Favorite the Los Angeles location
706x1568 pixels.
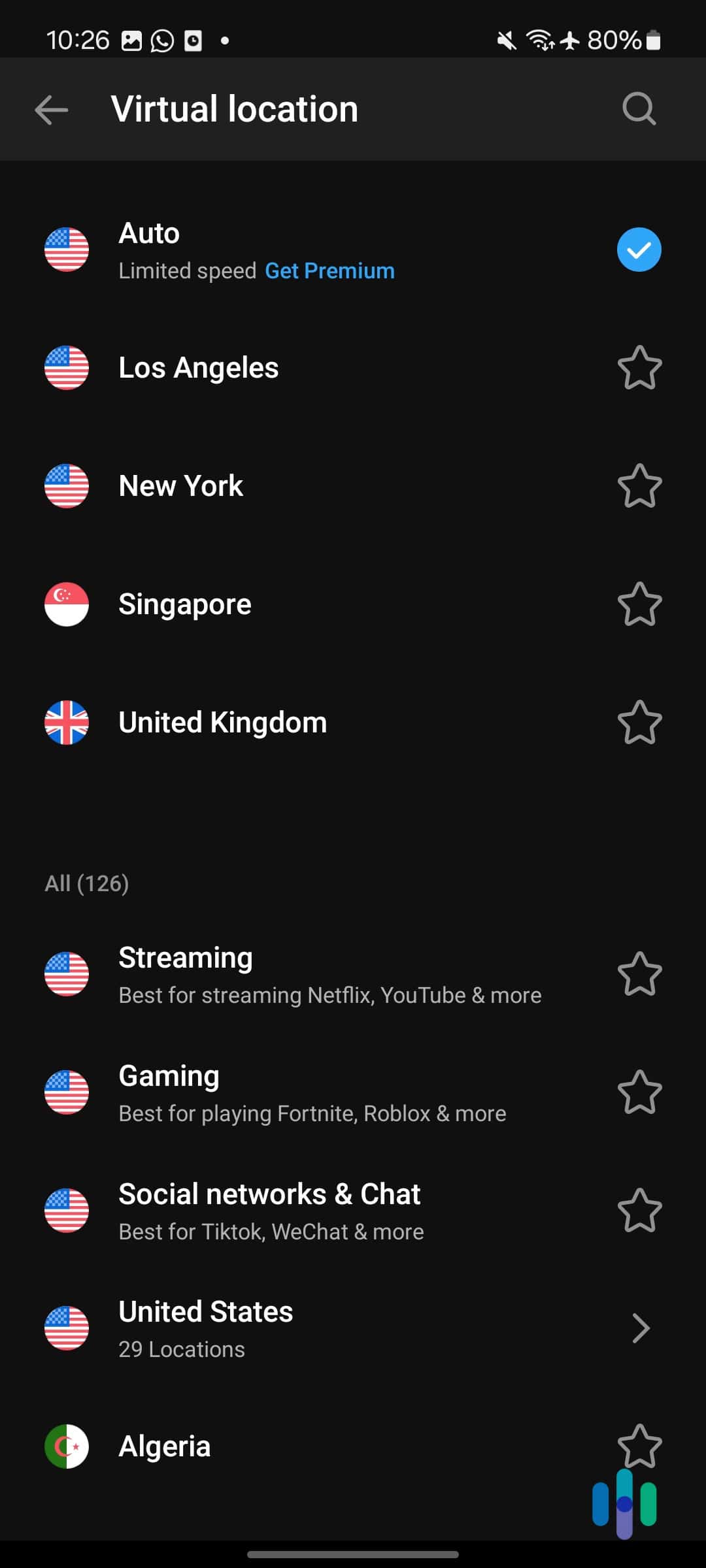tap(639, 368)
